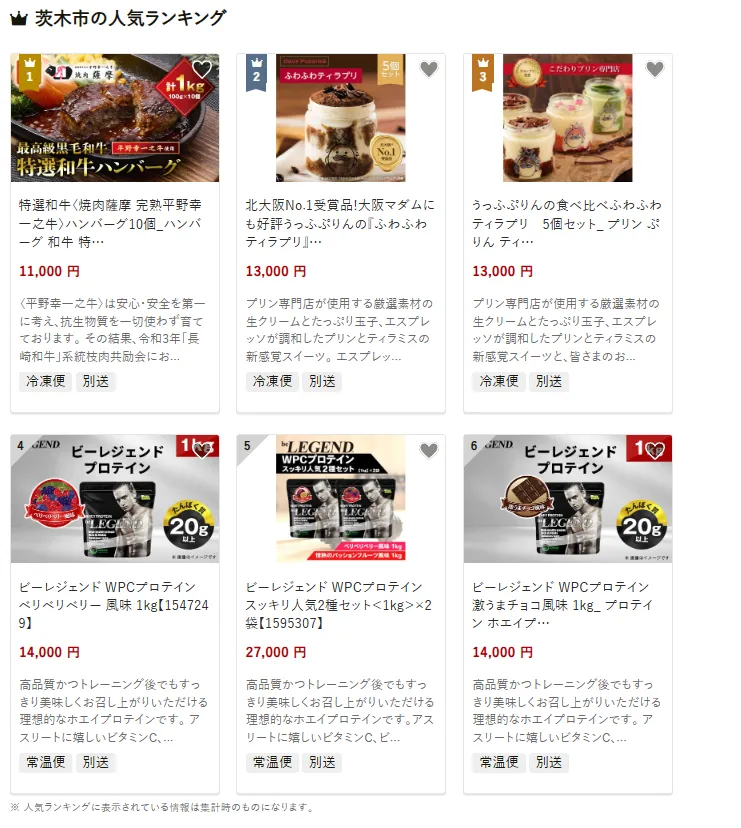Viewport: 741px width, 828px height.
Task: Favorite the rank 3 プリン食べ比べ set
Action: (x=655, y=70)
